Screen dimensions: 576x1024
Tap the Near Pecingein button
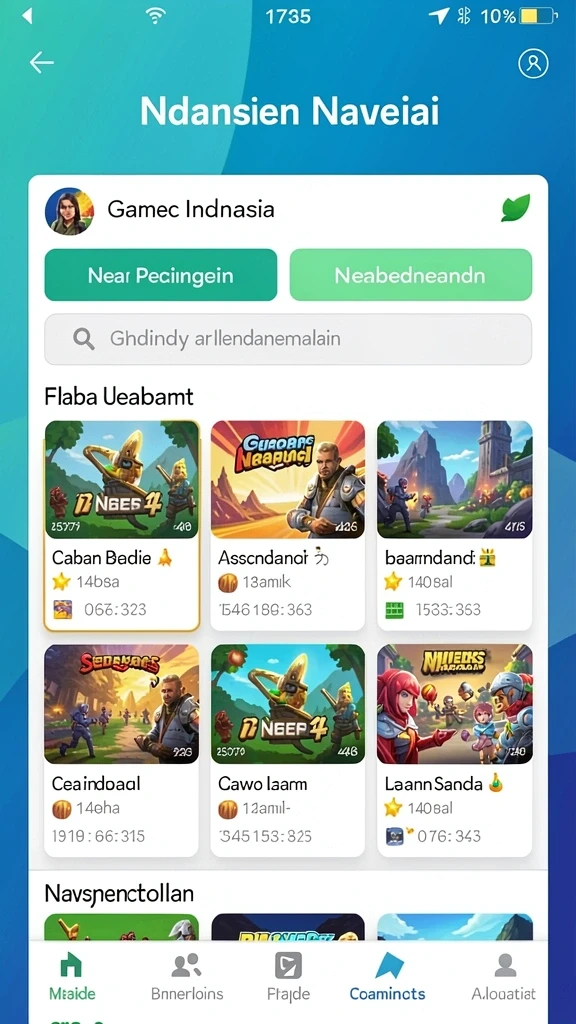tap(161, 275)
